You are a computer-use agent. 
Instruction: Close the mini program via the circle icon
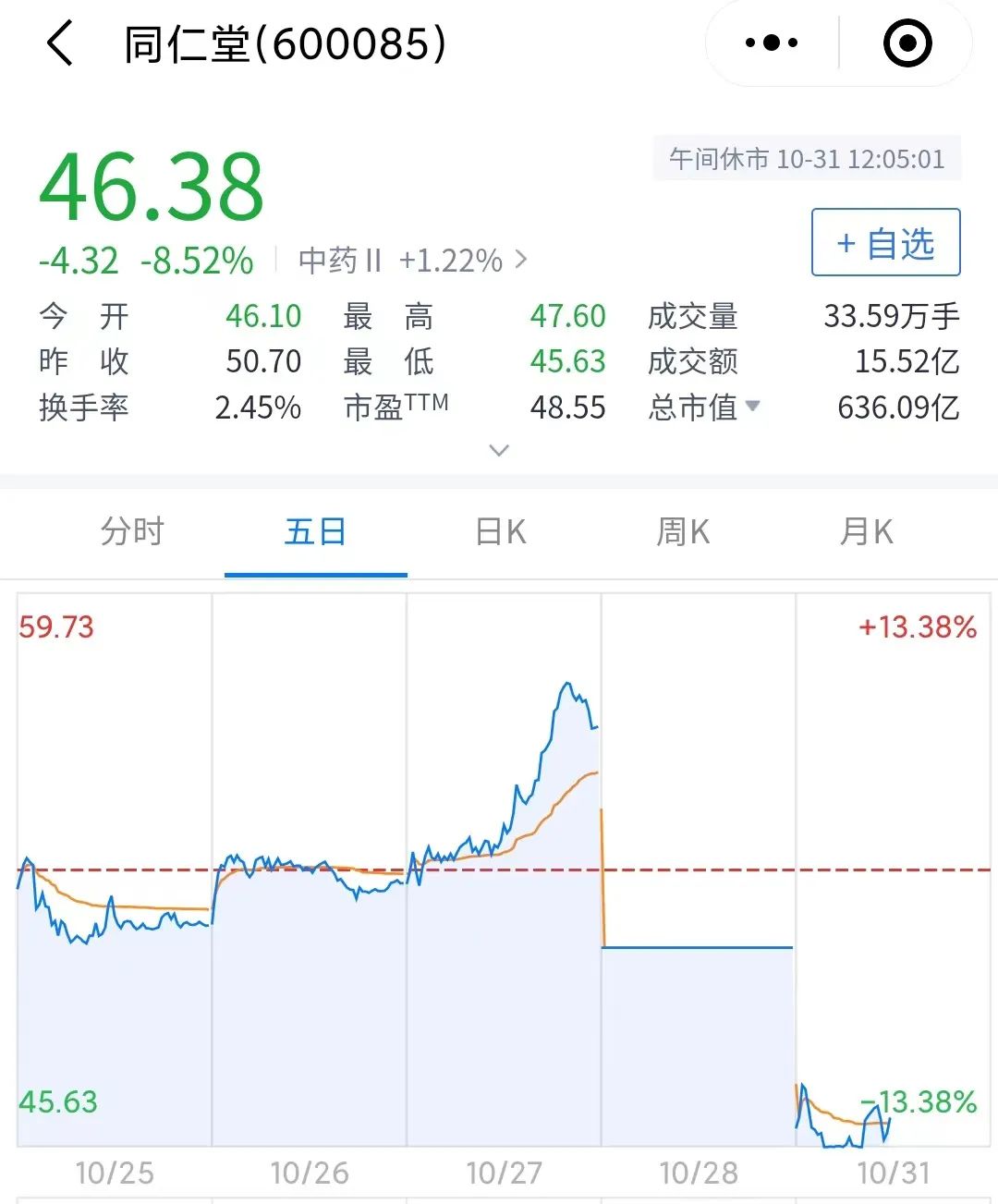(907, 43)
